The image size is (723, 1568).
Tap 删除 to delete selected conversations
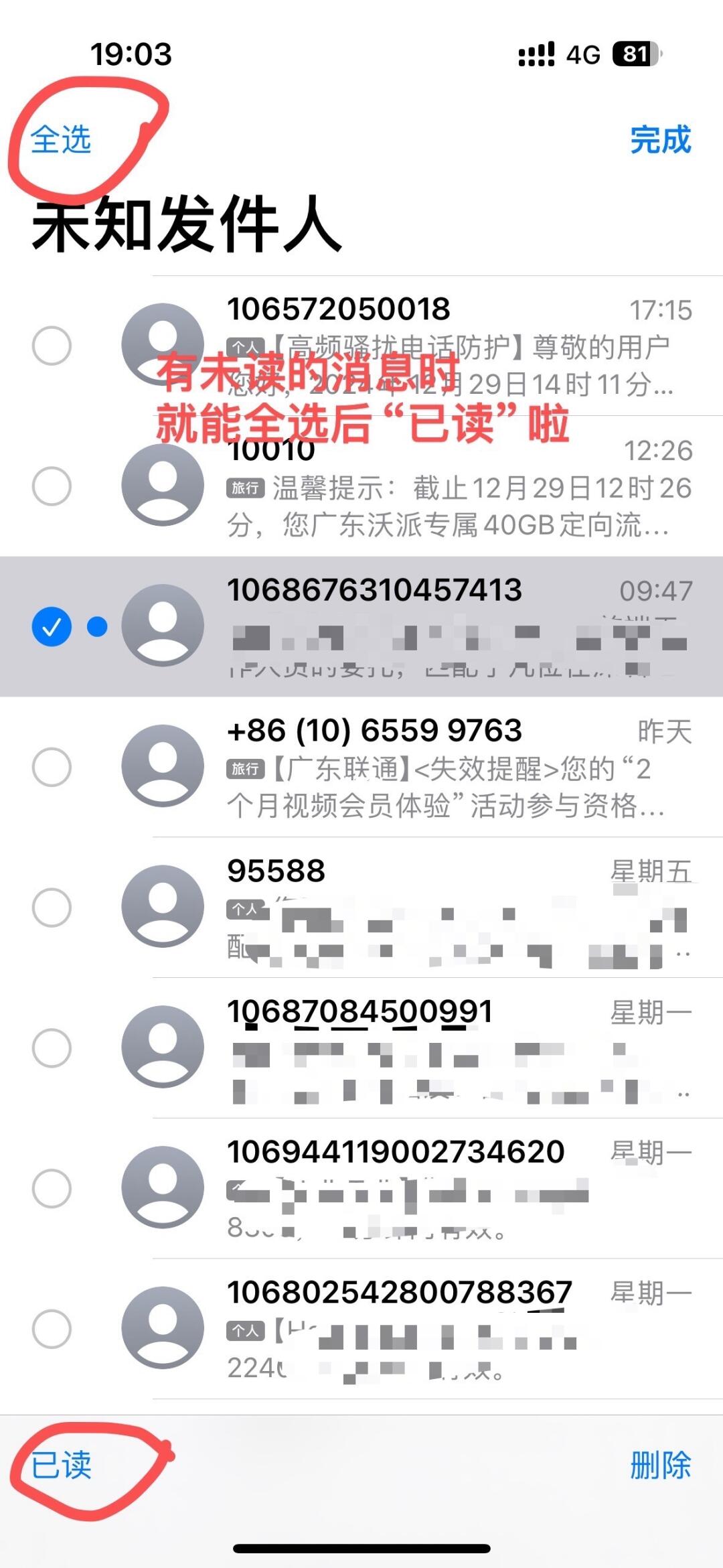point(660,1464)
